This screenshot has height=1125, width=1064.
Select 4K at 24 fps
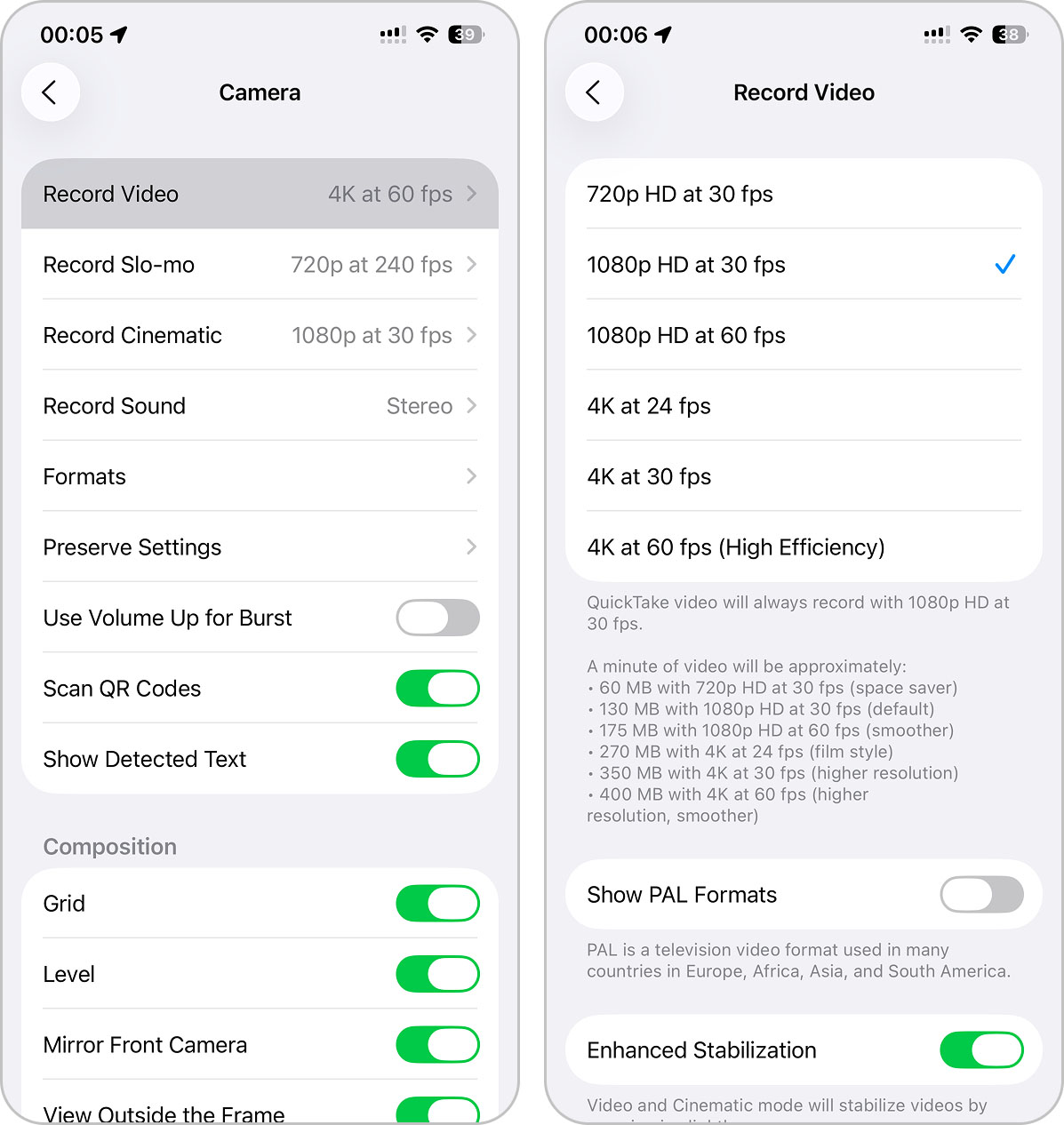[803, 406]
